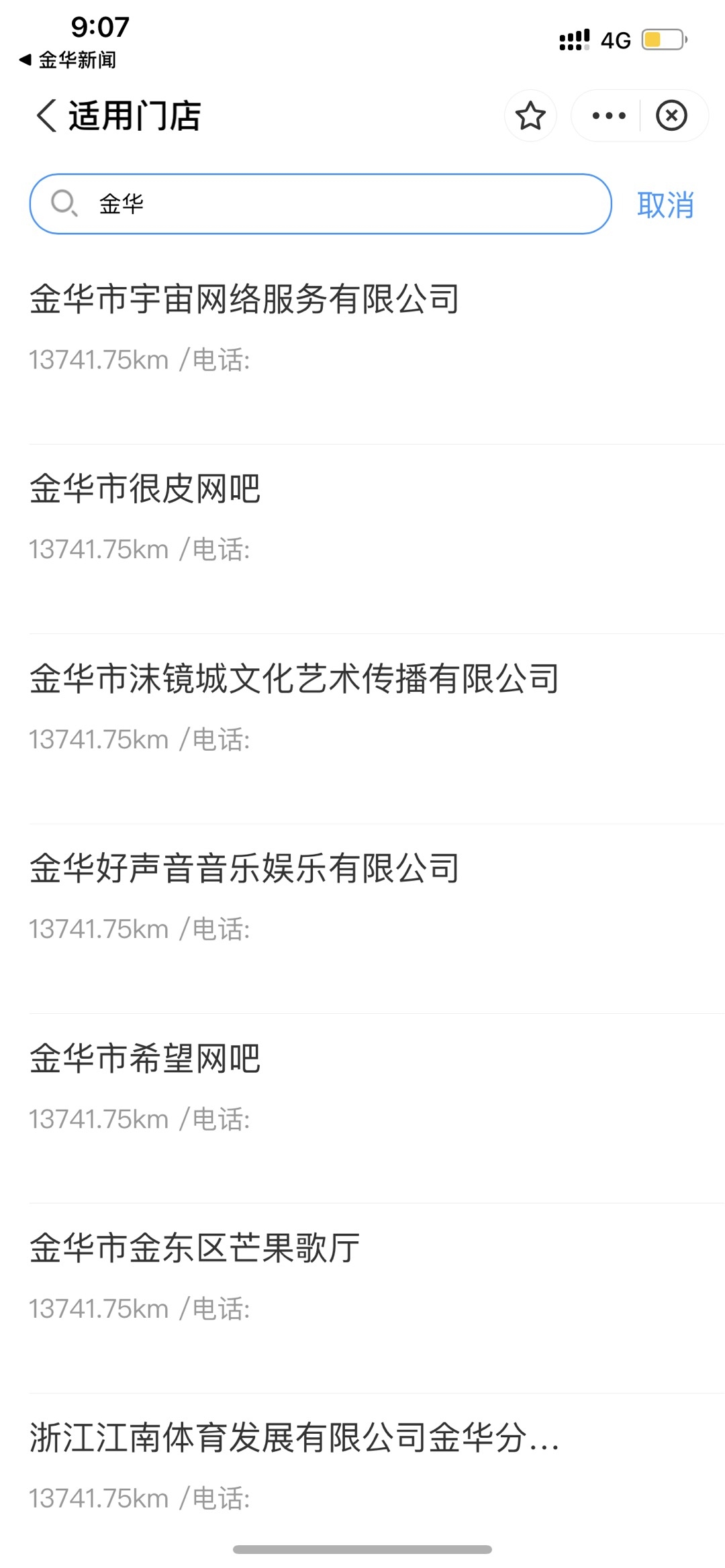Open the three-dot more menu

608,115
